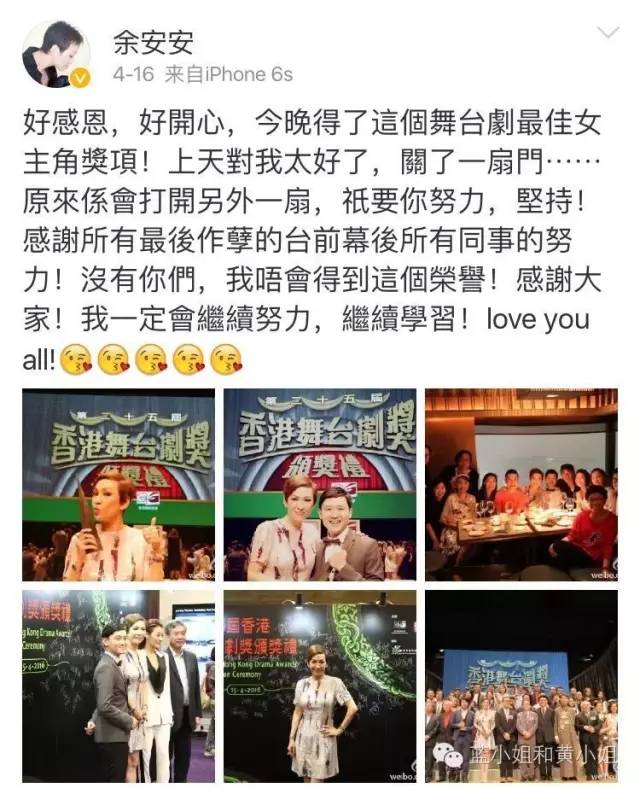
Task: Open the photo of the woman with the bow-tie man
Action: click(320, 485)
